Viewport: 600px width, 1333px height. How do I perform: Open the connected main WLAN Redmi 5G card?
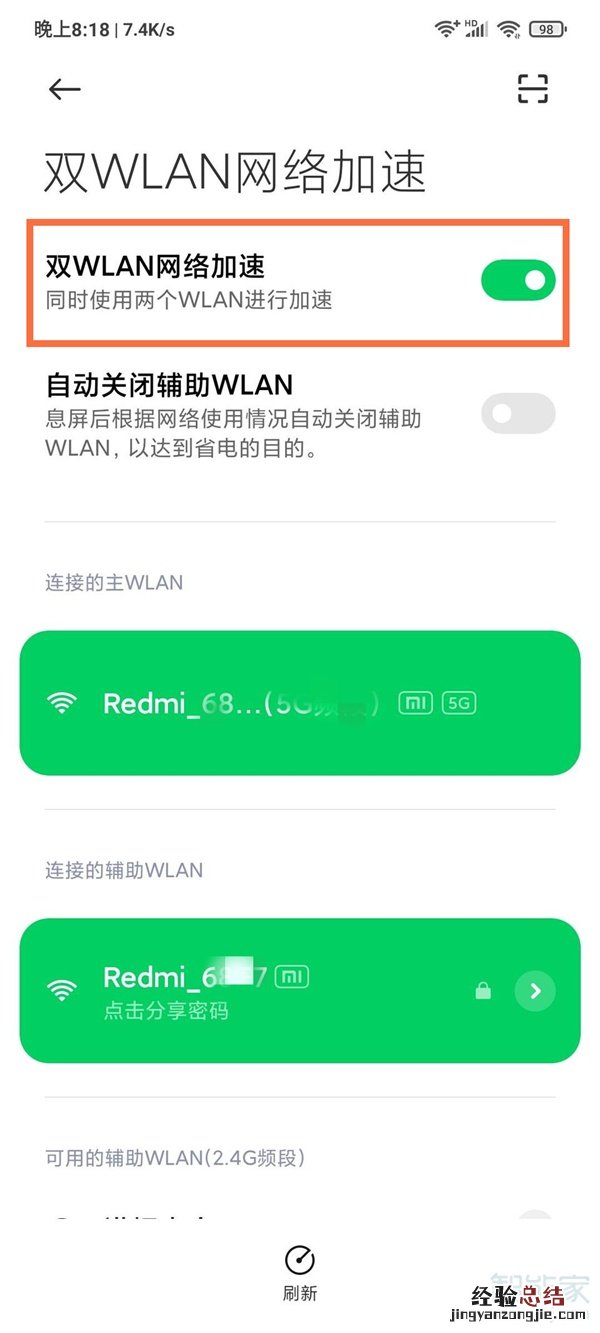300,703
